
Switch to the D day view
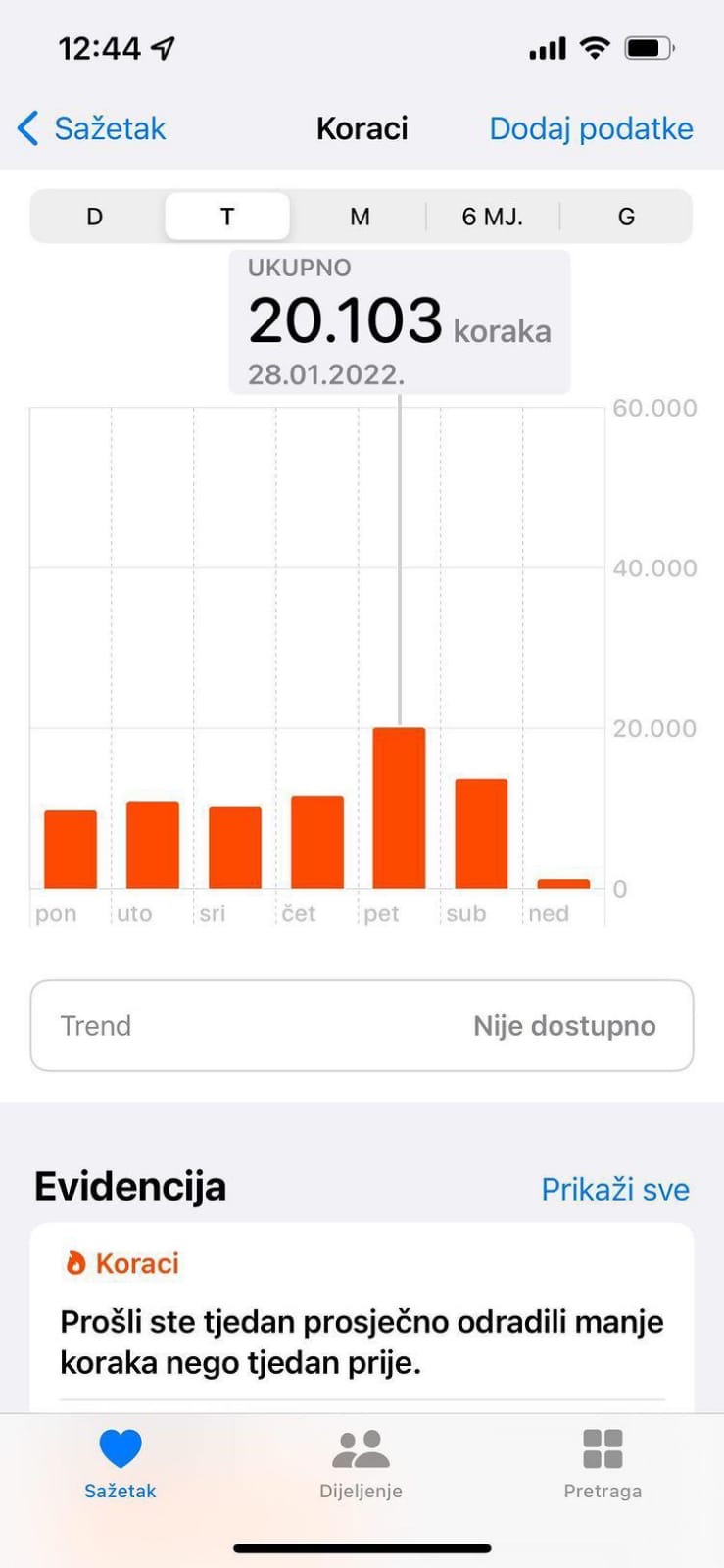[95, 217]
